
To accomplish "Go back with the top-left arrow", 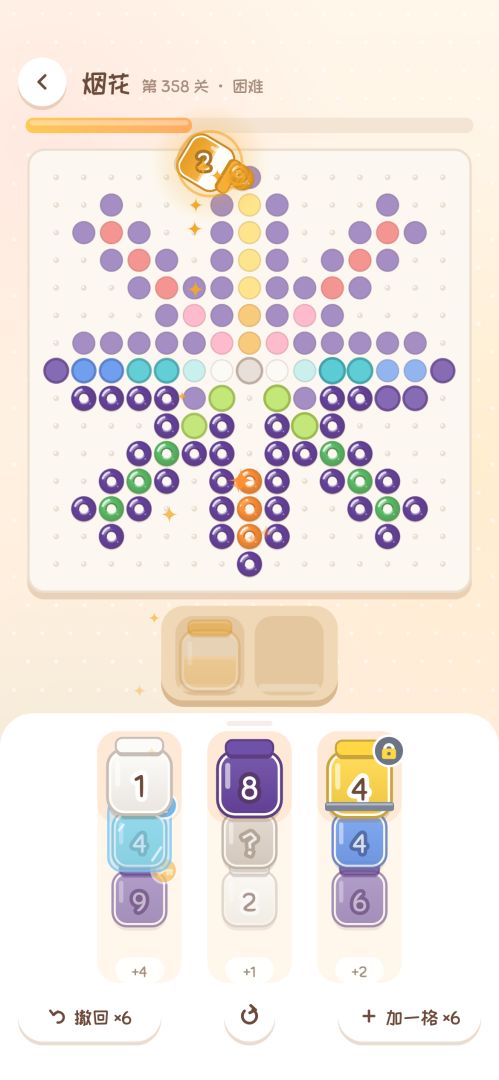I will pyautogui.click(x=42, y=83).
